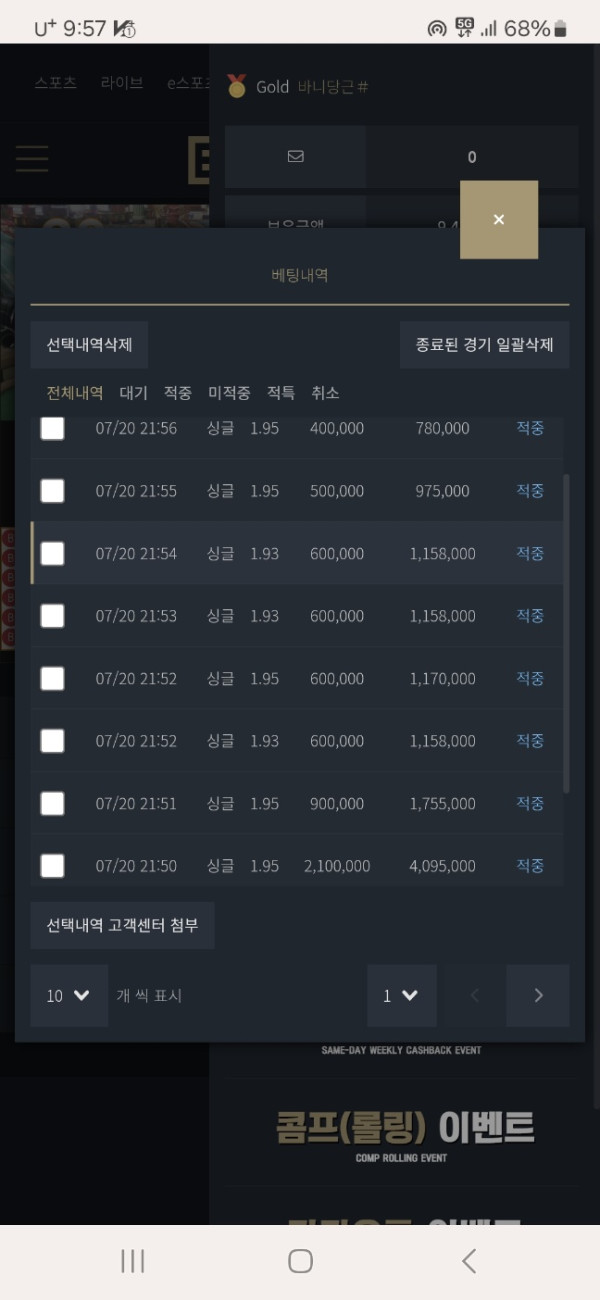
Task: Select the checkbox for 07/20 21:51 bet
Action: (x=52, y=803)
